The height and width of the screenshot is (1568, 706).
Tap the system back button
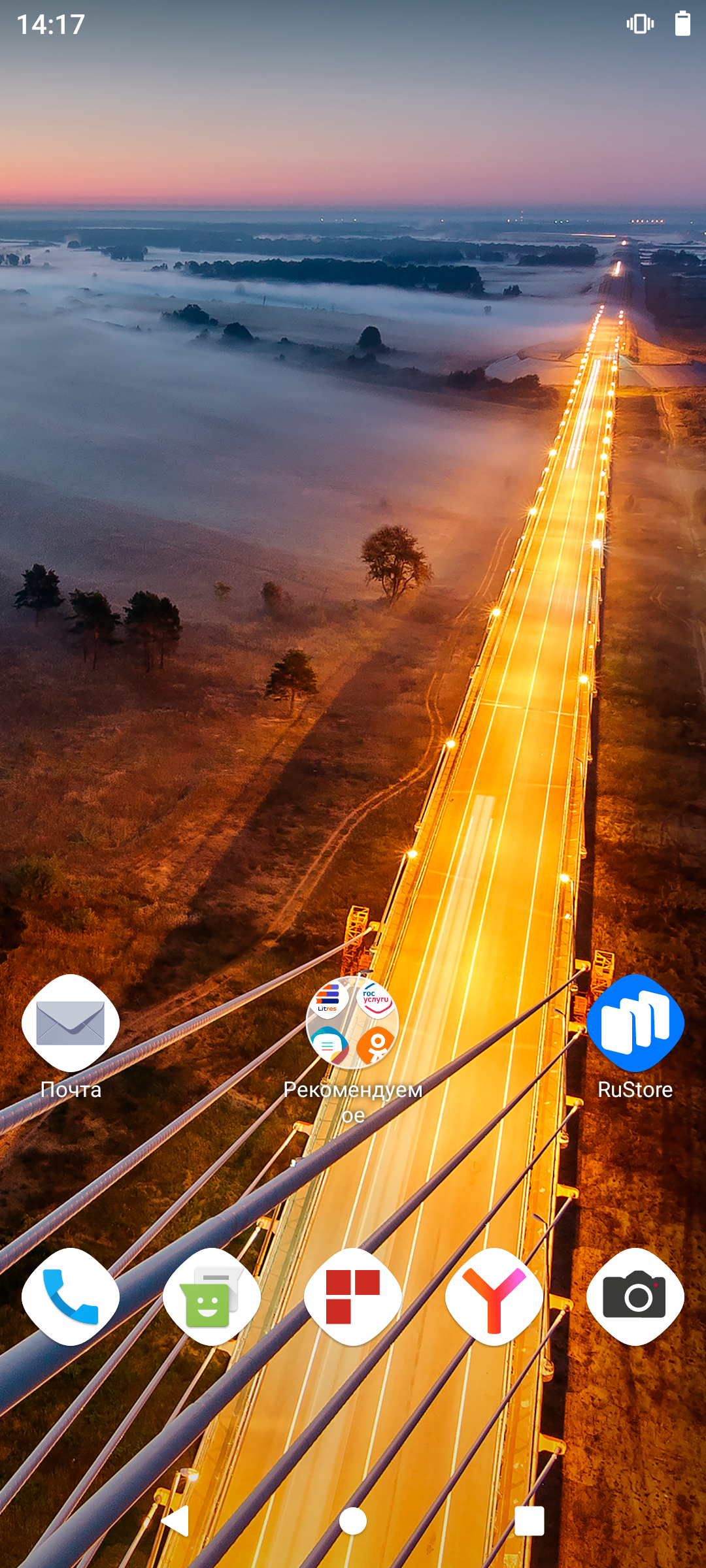point(176,1521)
